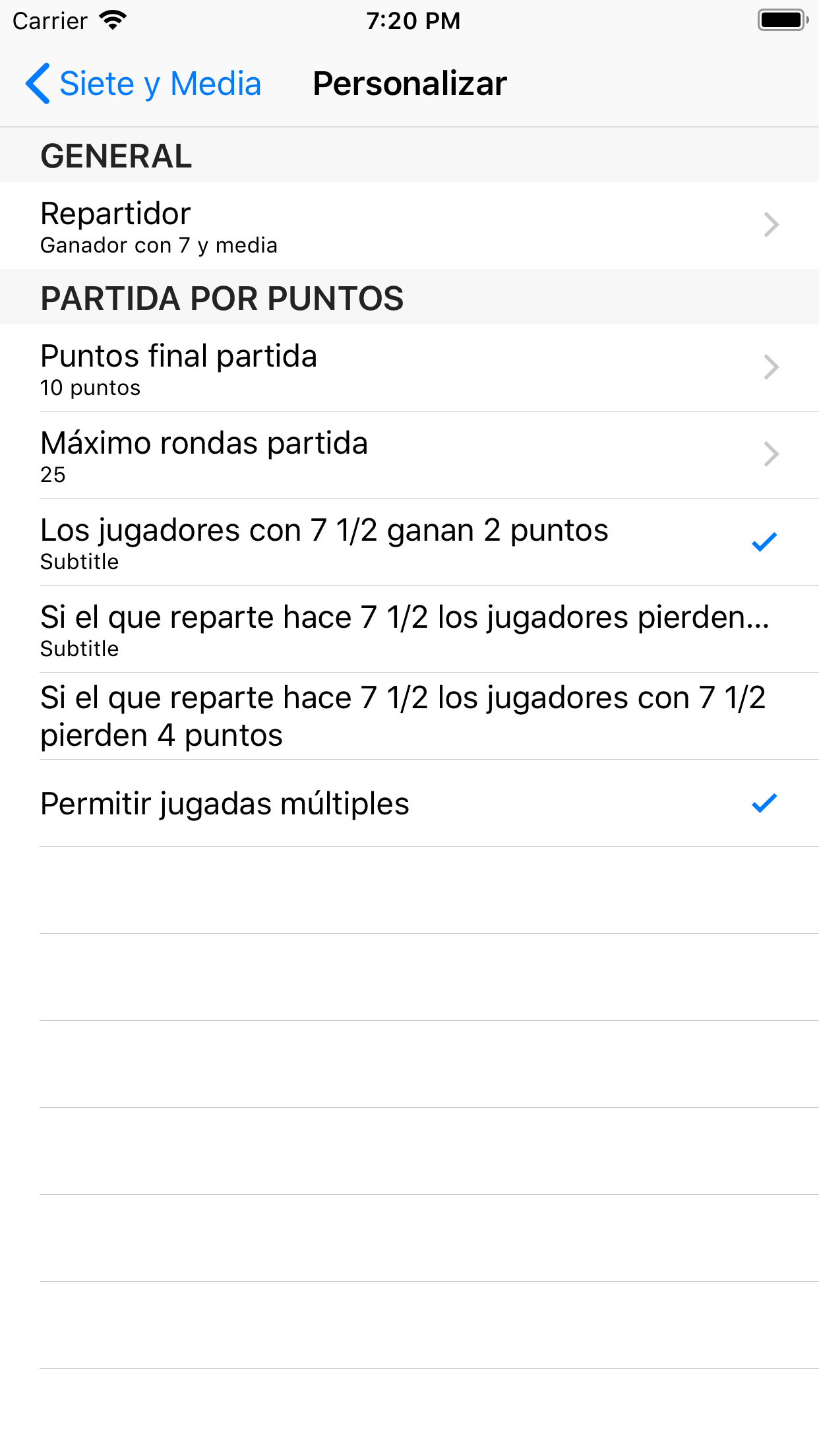Open the Repartidor setting
Viewport: 819px width, 1456px height.
(x=409, y=226)
